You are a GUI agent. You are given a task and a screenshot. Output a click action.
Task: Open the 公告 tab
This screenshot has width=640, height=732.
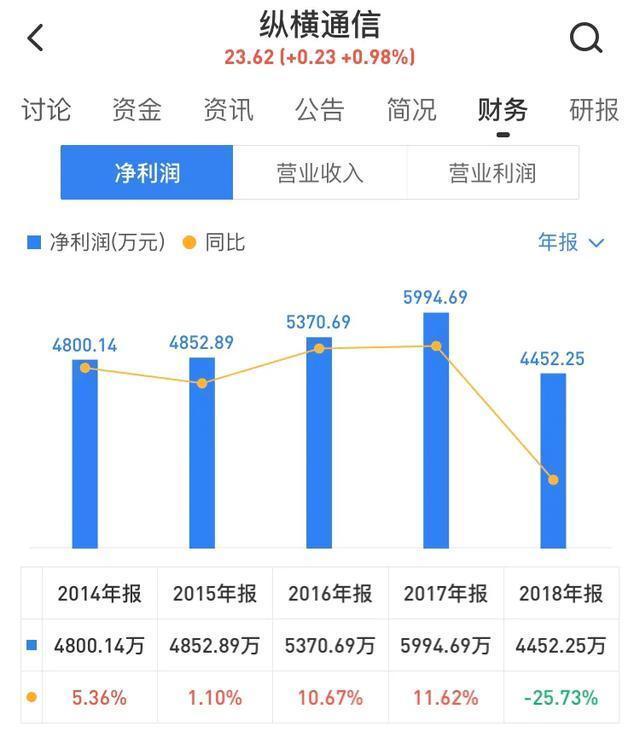point(320,110)
